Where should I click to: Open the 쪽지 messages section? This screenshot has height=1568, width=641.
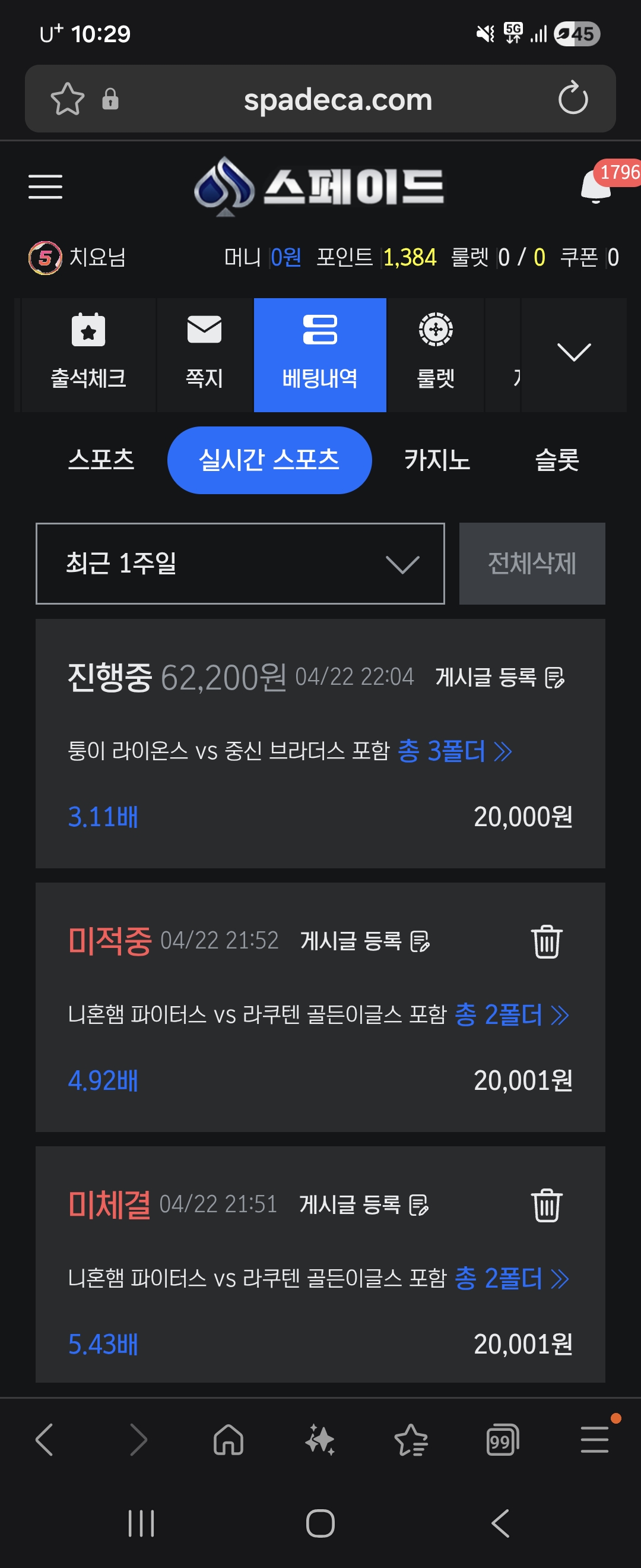204,354
